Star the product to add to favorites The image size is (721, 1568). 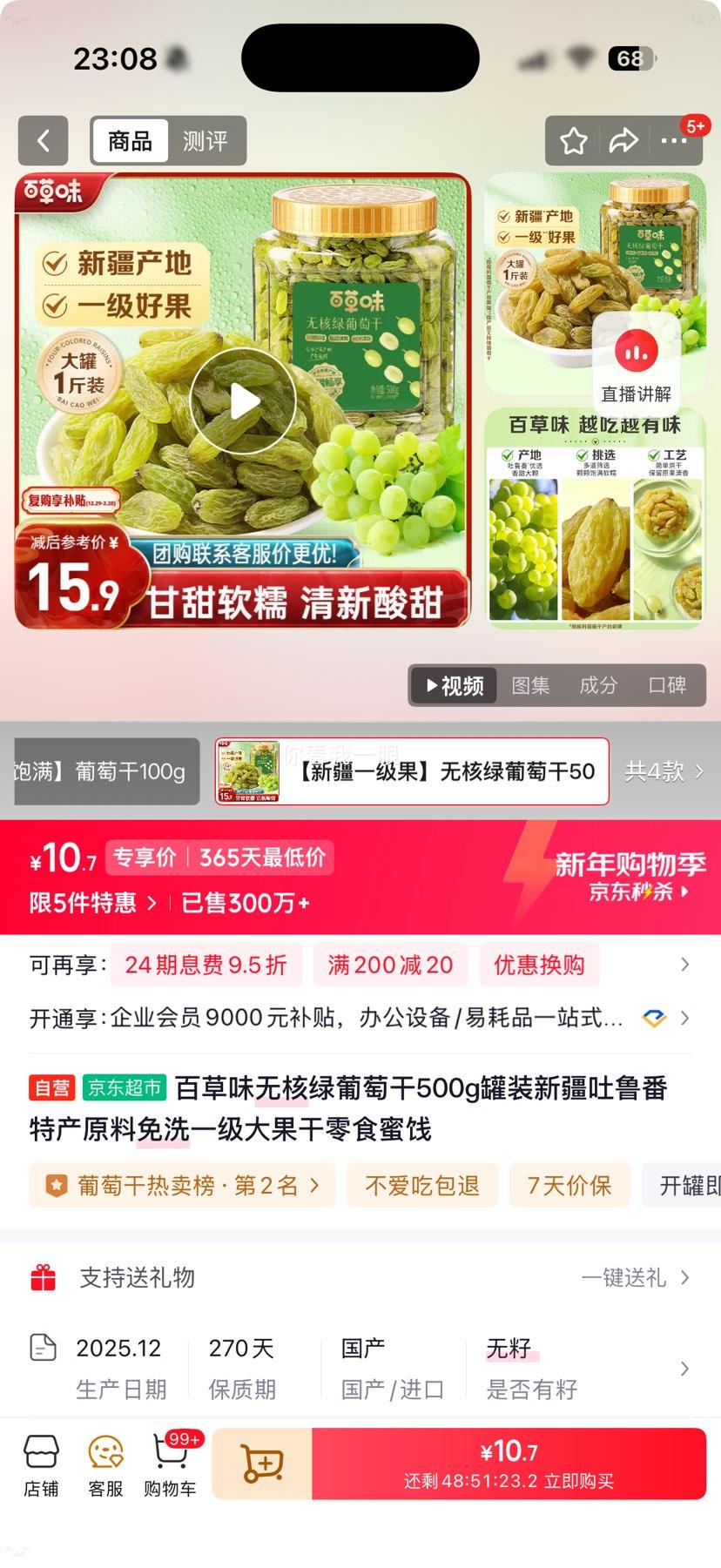(573, 140)
